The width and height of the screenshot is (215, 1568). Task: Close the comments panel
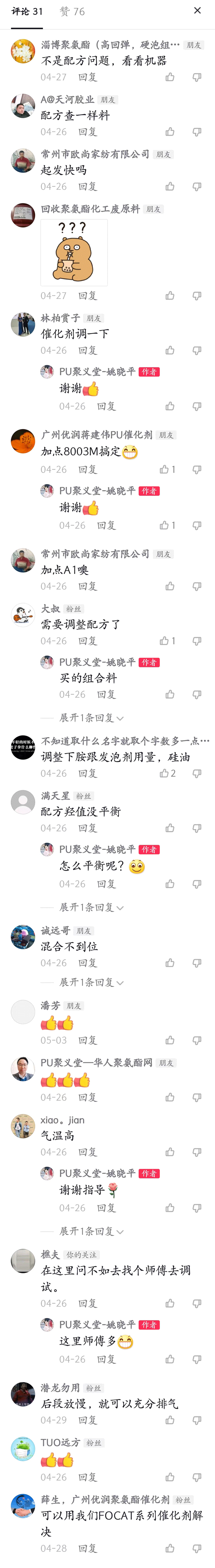pyautogui.click(x=197, y=10)
